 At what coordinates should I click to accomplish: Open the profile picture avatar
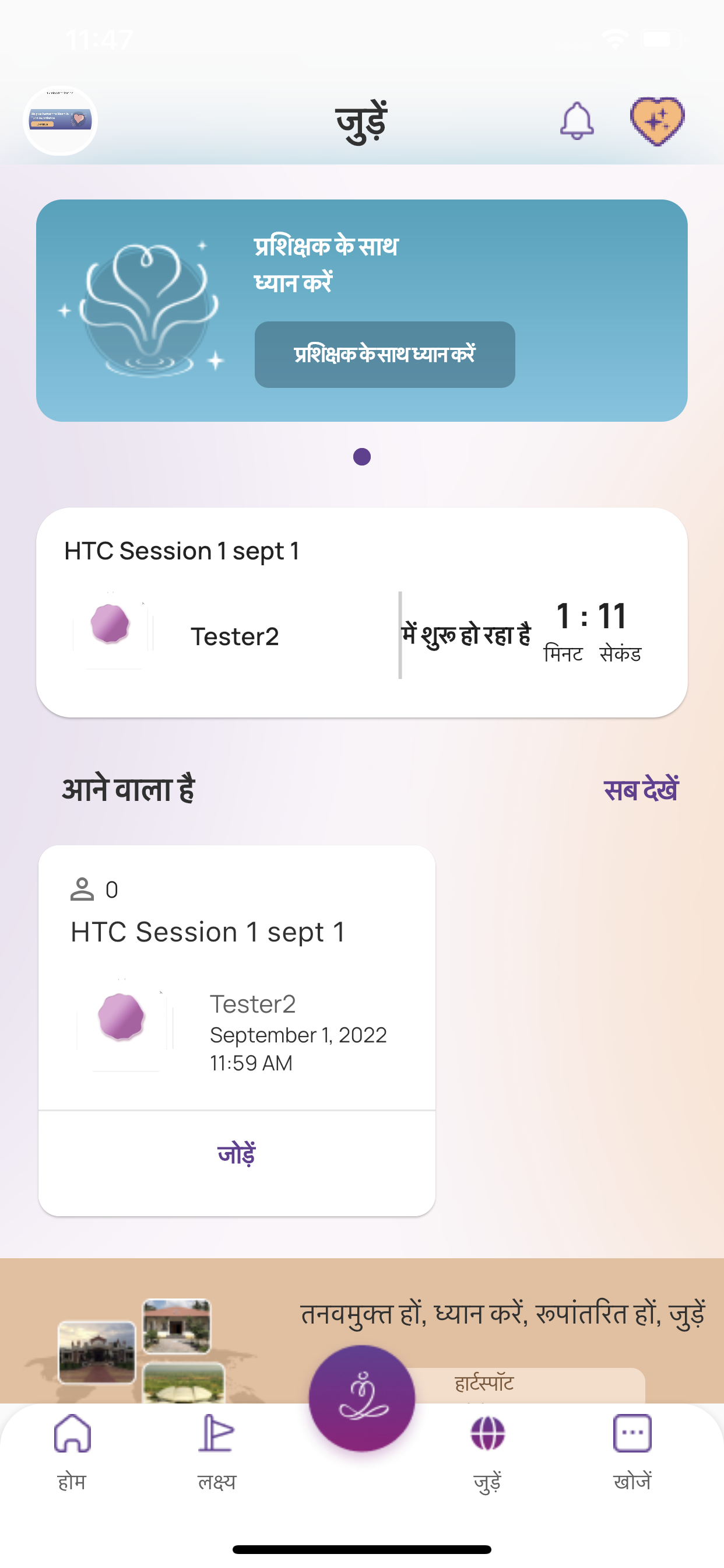[x=60, y=121]
